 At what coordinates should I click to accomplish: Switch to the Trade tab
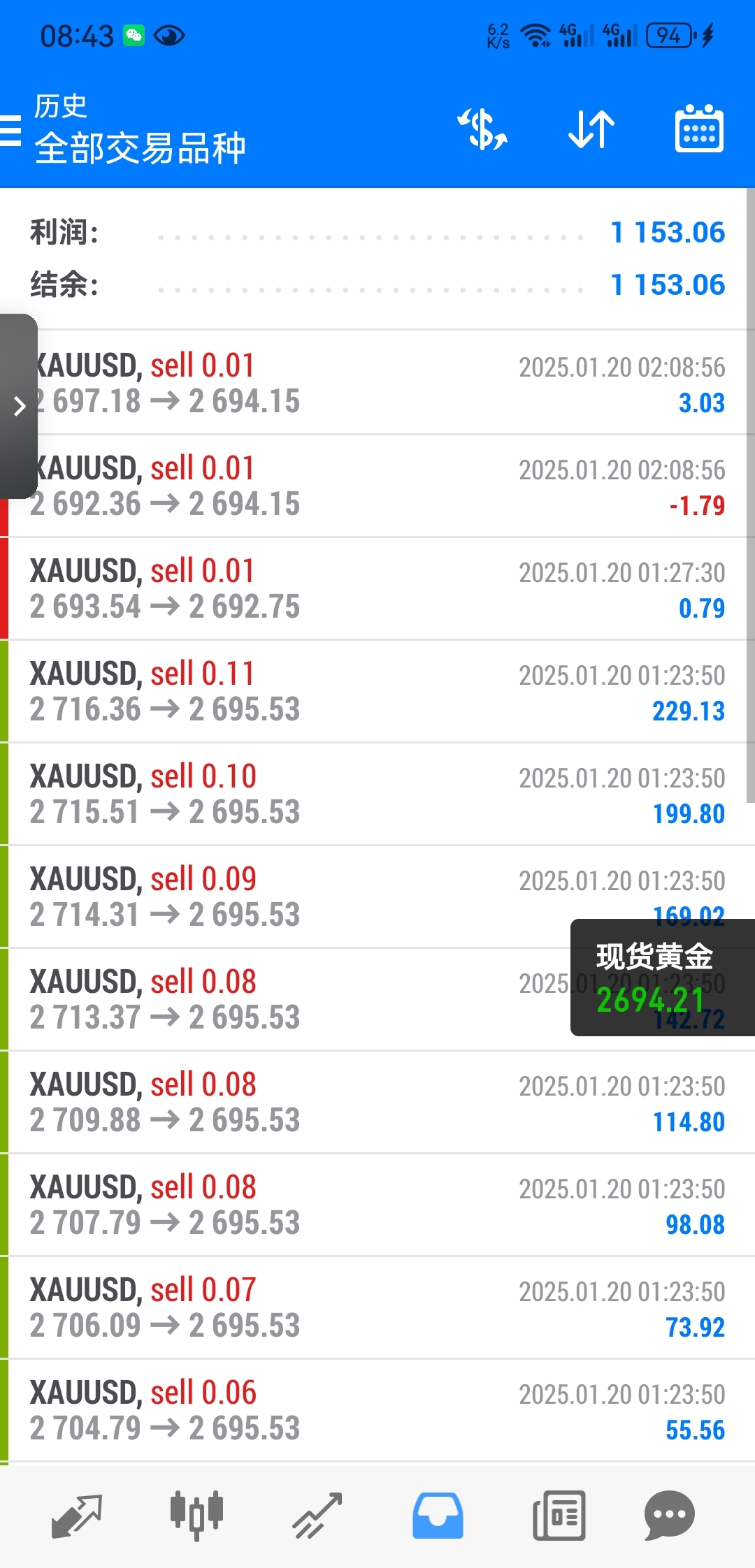click(x=317, y=1516)
